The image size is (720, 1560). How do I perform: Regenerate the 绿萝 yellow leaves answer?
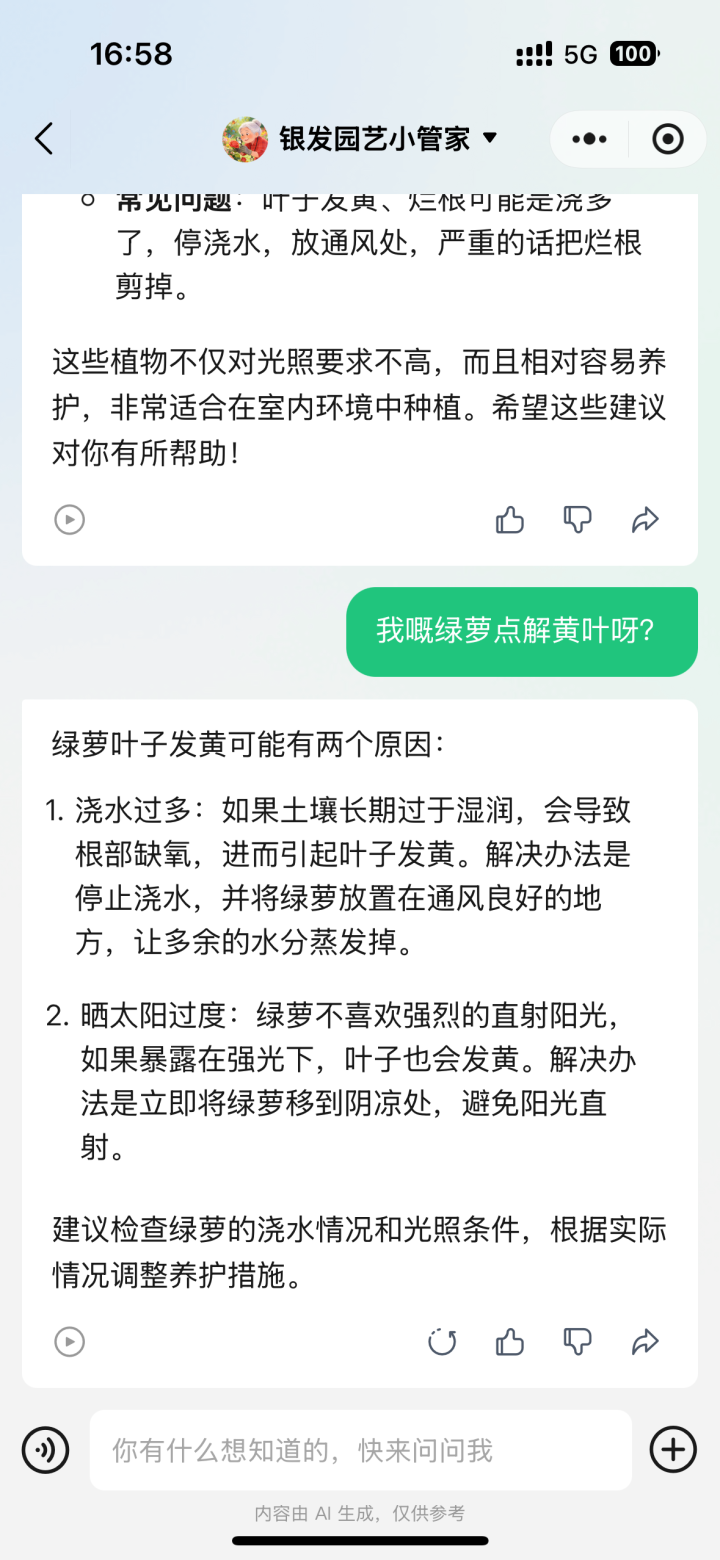pos(442,1341)
